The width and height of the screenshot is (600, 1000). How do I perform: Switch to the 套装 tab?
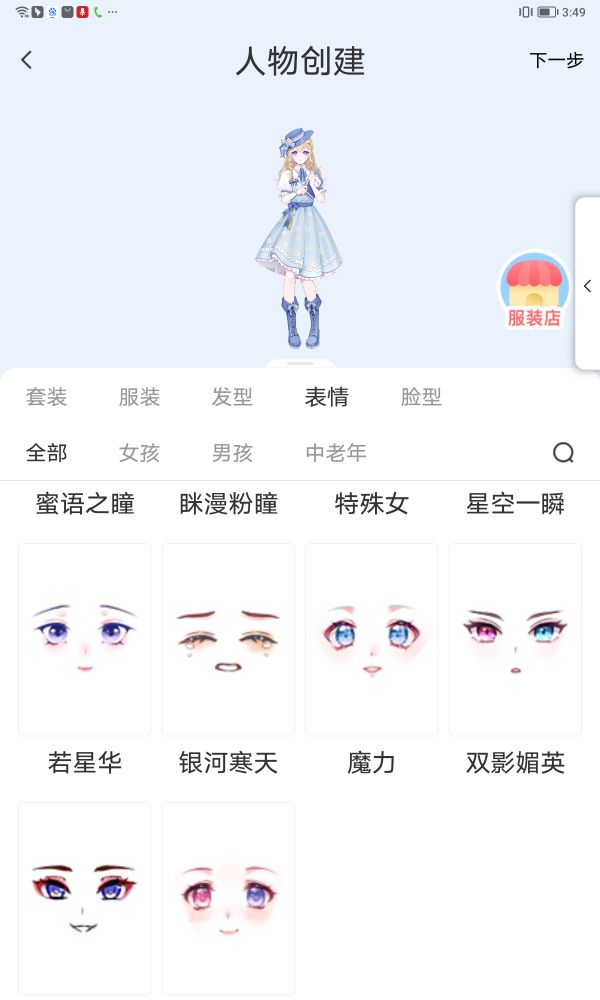click(46, 397)
